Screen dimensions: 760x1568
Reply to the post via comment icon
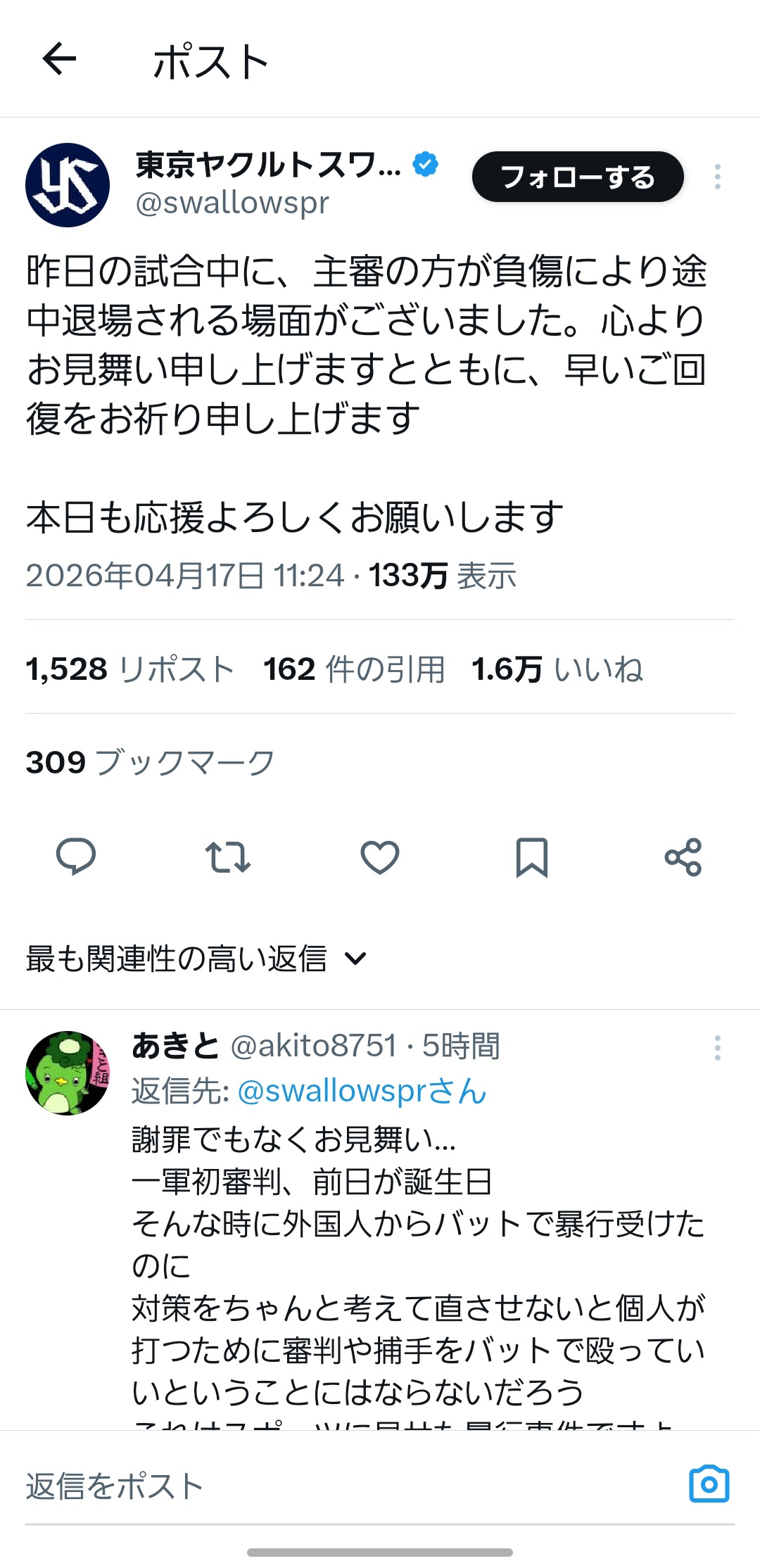pyautogui.click(x=76, y=856)
